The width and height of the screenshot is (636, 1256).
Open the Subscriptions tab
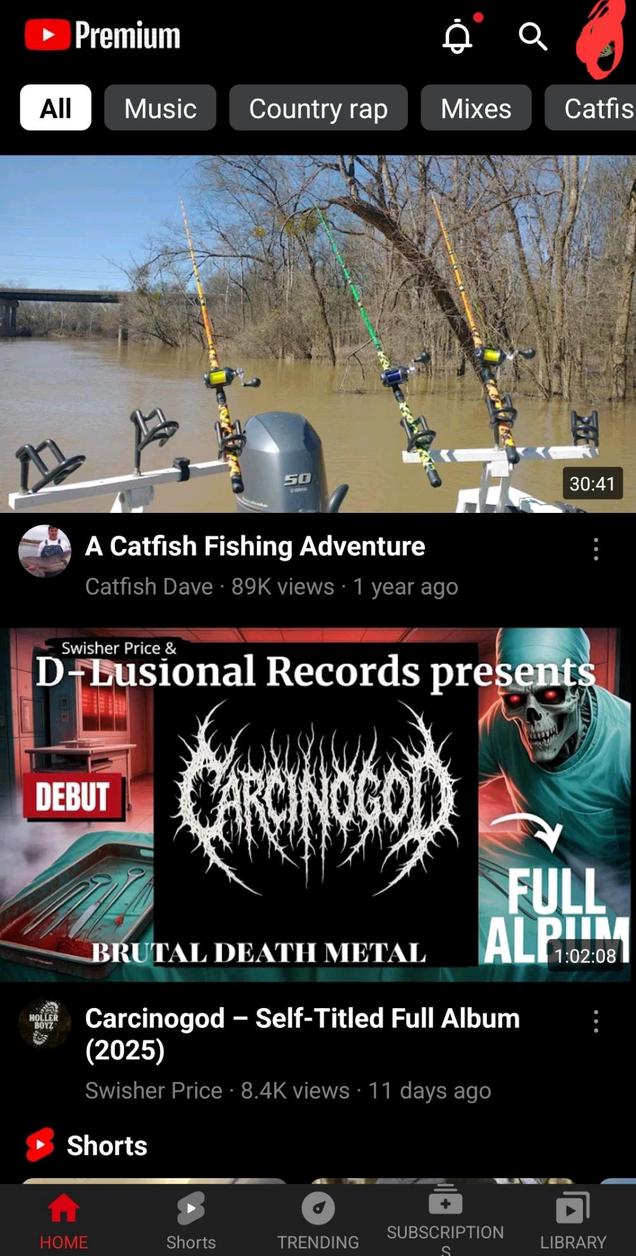(445, 1220)
